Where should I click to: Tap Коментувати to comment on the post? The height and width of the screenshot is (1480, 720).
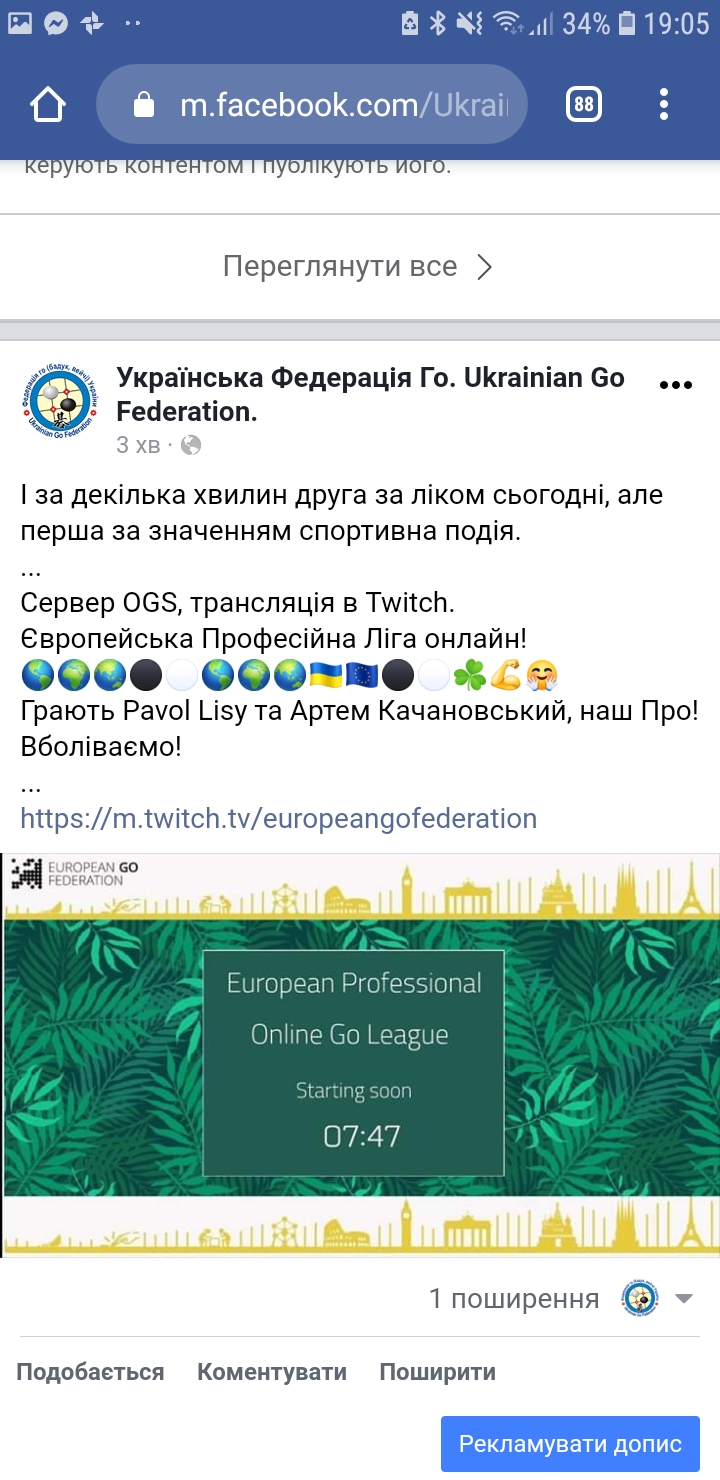pos(272,1372)
